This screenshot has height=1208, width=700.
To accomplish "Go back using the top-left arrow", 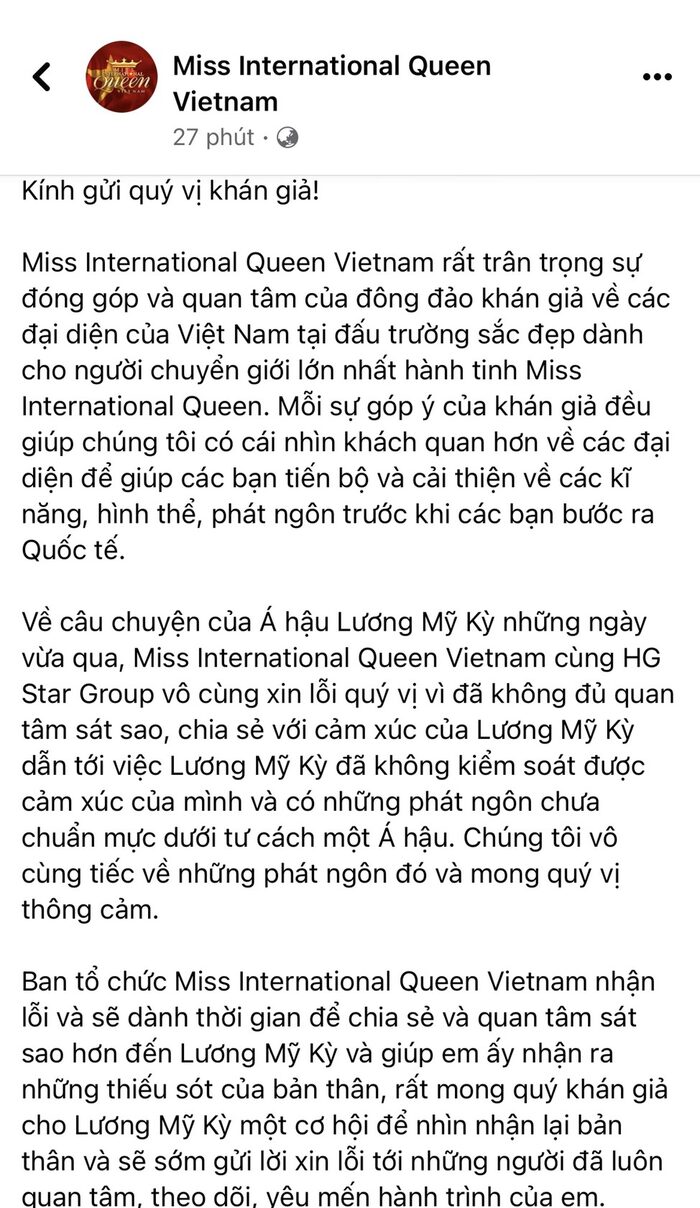I will pos(41,76).
